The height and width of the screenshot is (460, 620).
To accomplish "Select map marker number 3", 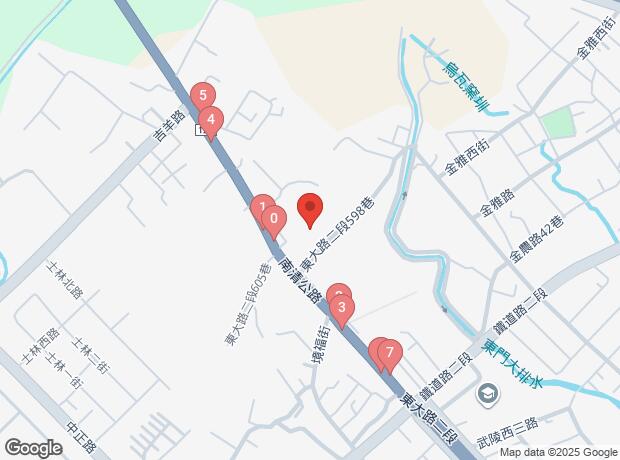I will point(342,309).
